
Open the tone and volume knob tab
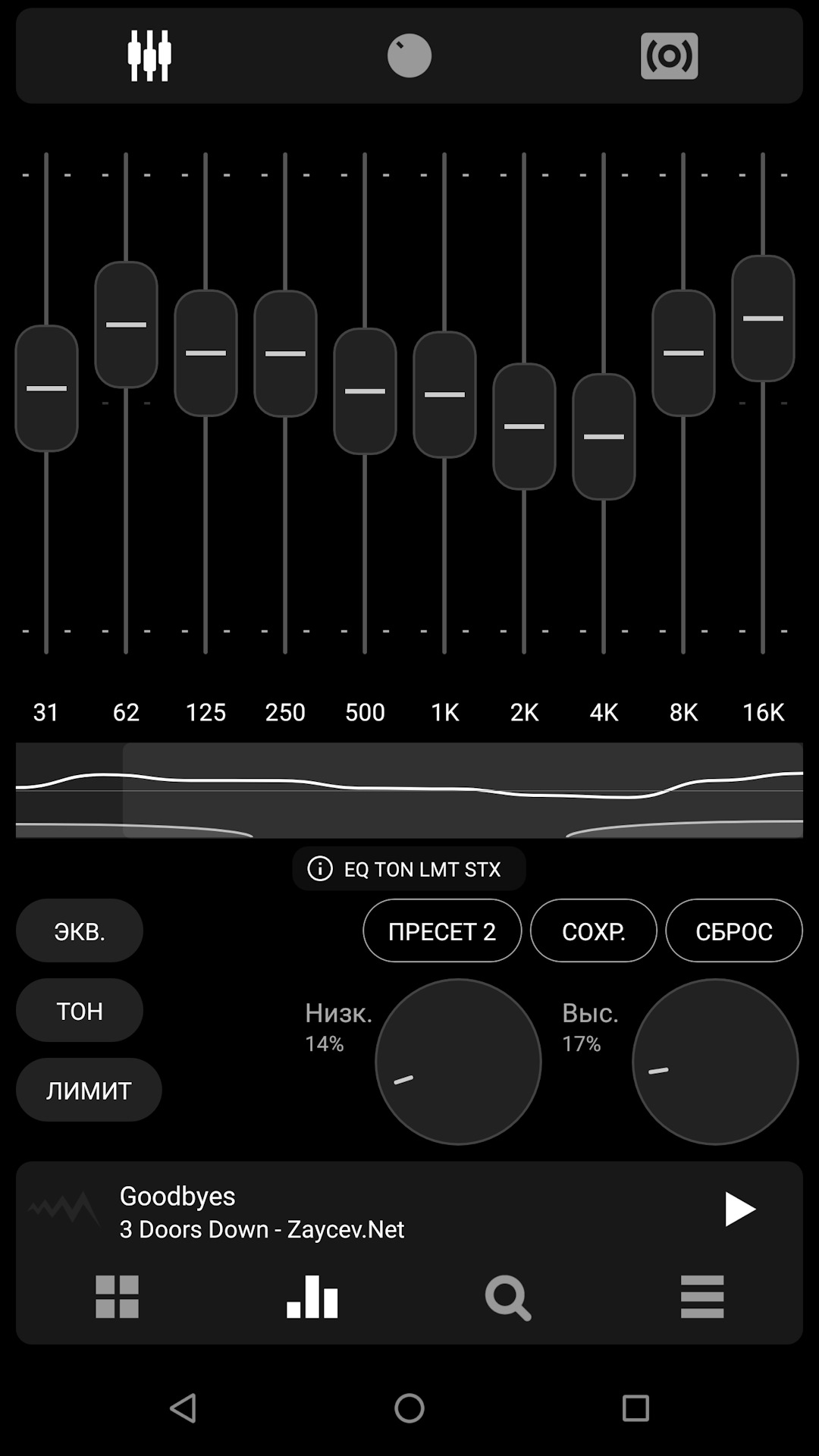pyautogui.click(x=409, y=55)
